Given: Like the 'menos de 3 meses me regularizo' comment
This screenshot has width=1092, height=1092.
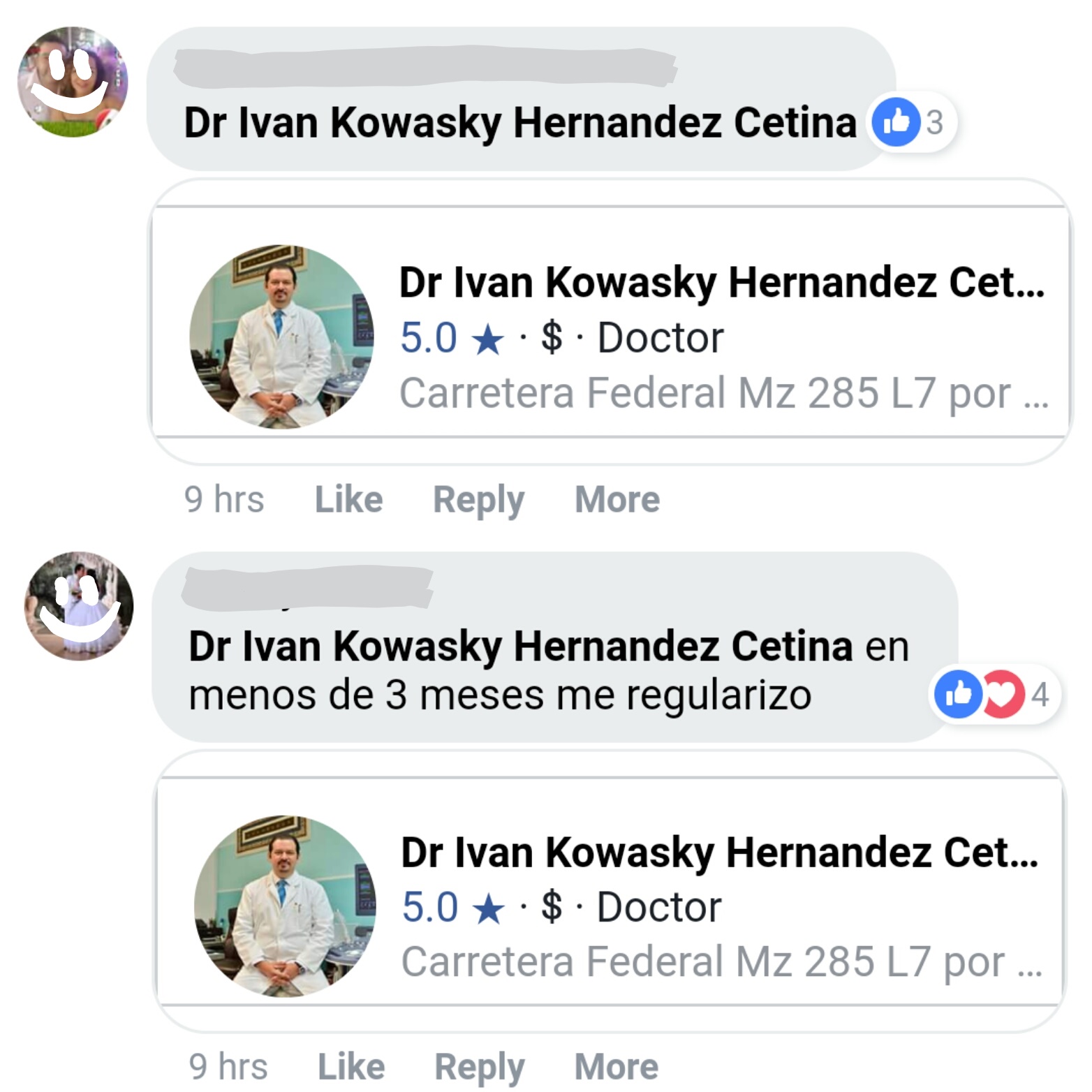Looking at the screenshot, I should (x=351, y=1066).
